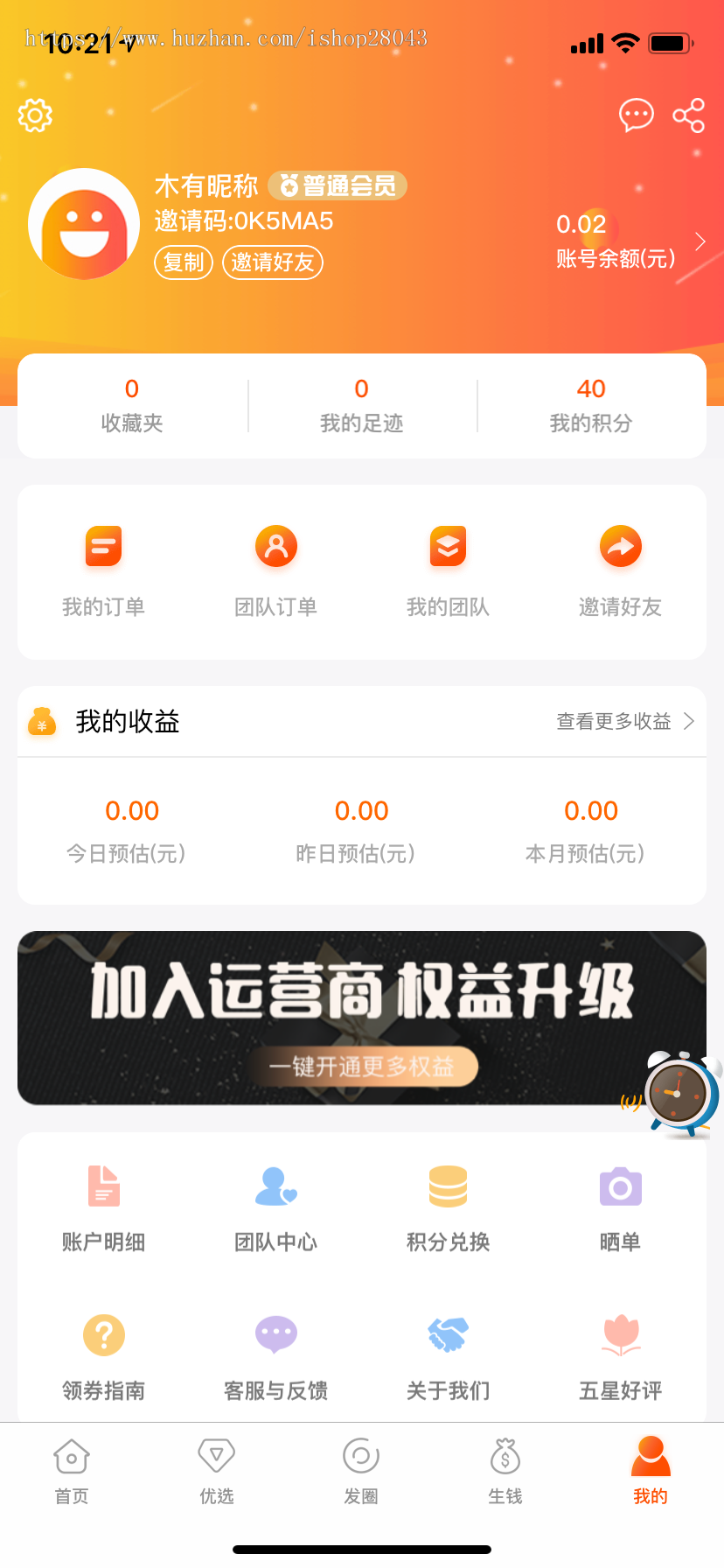
Task: Open 晒单 camera icon
Action: (621, 1186)
